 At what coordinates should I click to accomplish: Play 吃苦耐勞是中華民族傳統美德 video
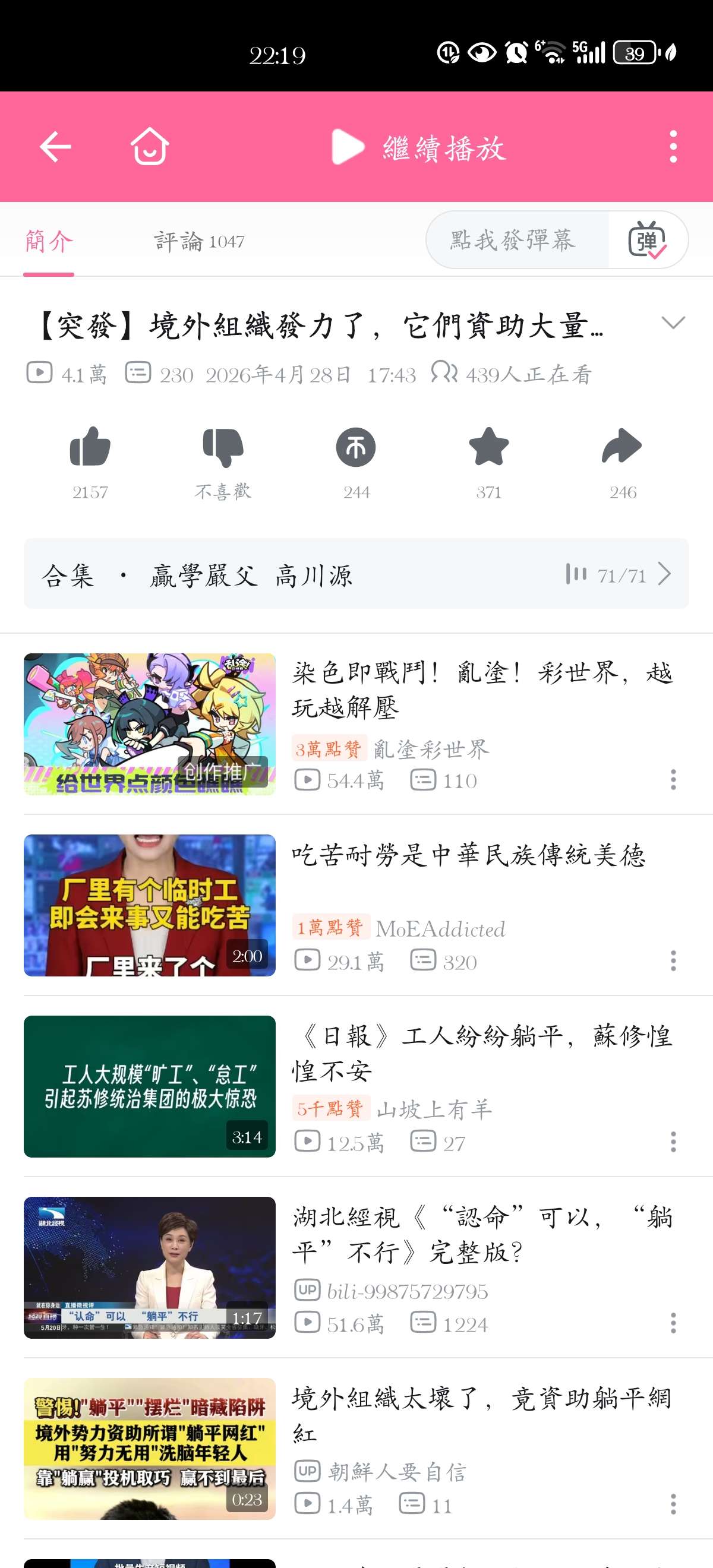(x=468, y=856)
